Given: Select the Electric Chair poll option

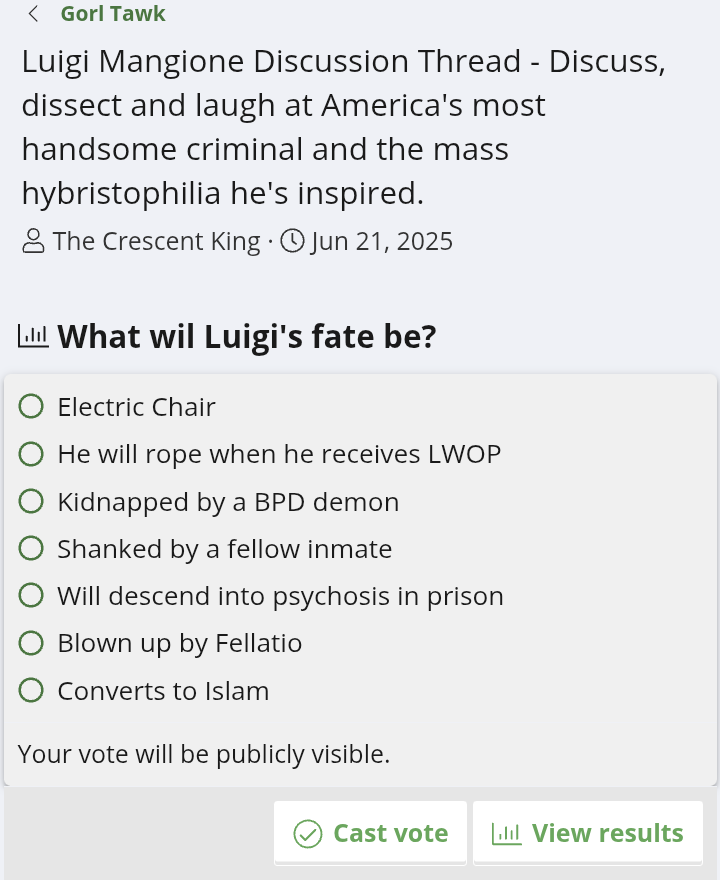Looking at the screenshot, I should click(x=32, y=406).
